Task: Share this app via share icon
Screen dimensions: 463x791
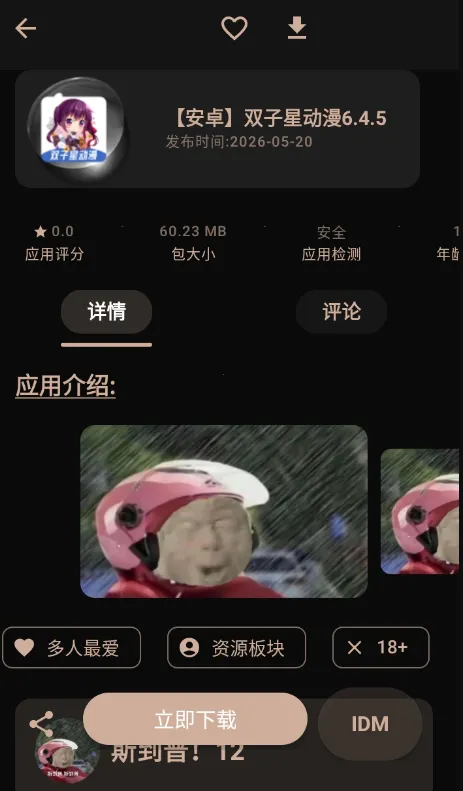Action: (x=41, y=724)
